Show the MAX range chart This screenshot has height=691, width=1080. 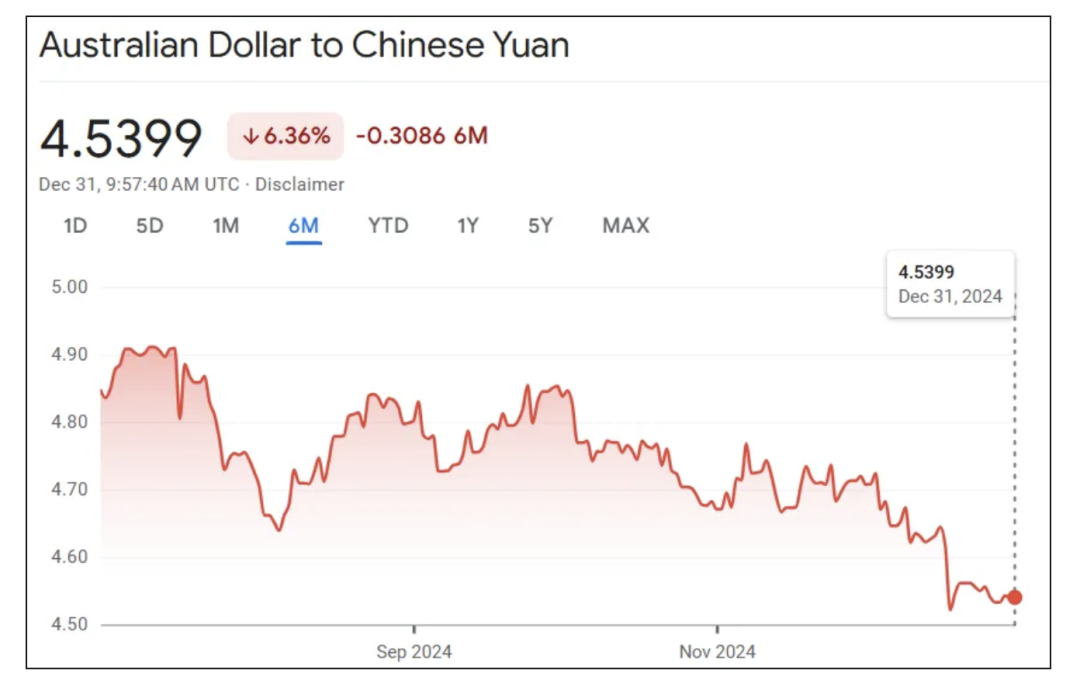tap(626, 226)
